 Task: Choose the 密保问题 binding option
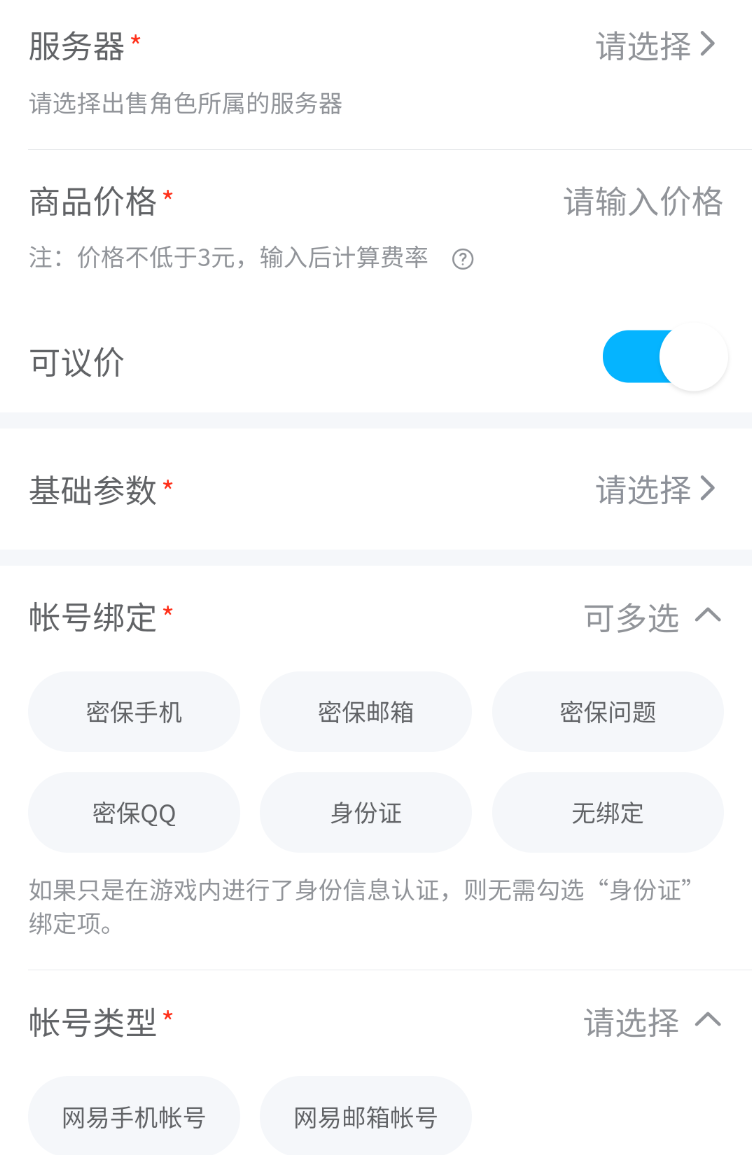[607, 712]
